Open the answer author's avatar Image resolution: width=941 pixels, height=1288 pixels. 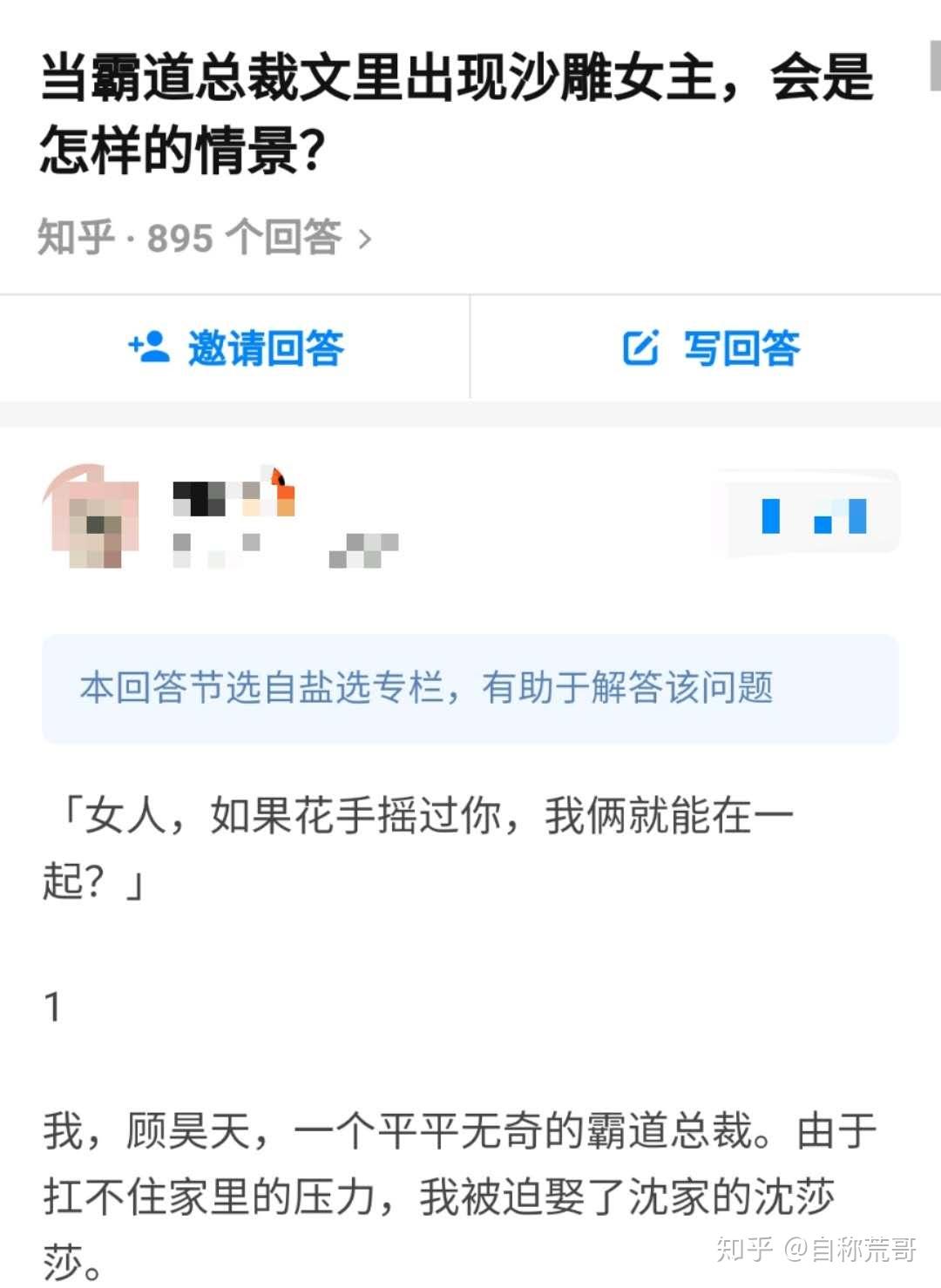91,516
